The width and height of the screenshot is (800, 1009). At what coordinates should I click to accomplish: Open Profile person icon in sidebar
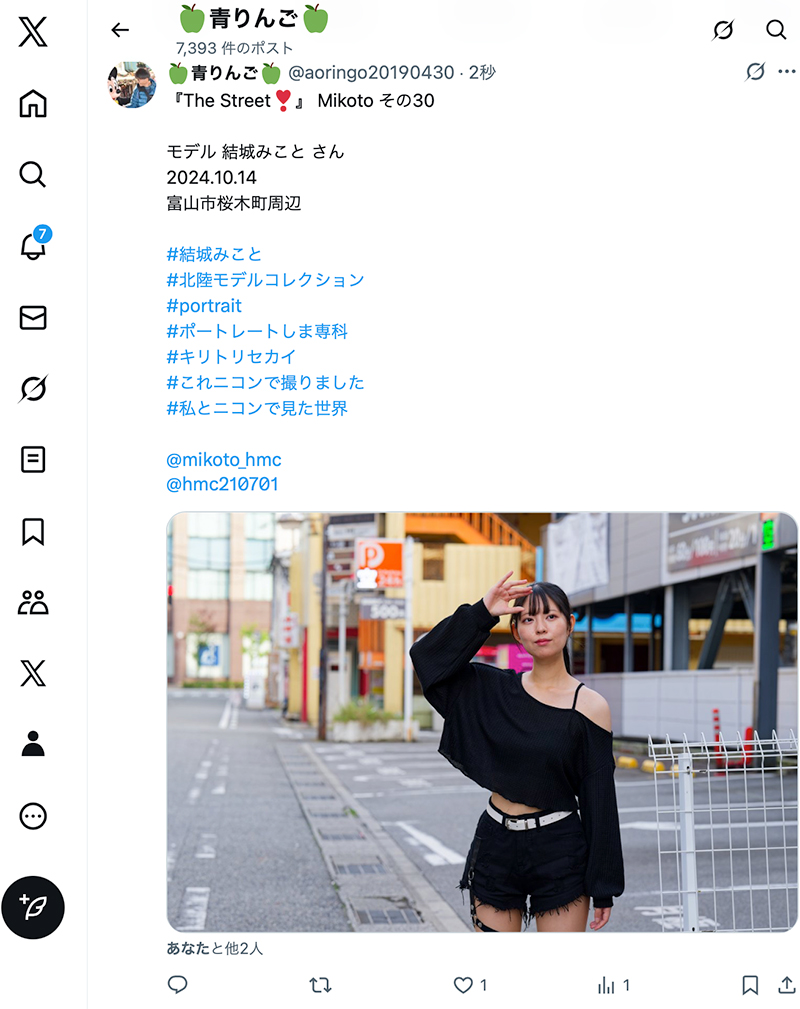coord(33,744)
